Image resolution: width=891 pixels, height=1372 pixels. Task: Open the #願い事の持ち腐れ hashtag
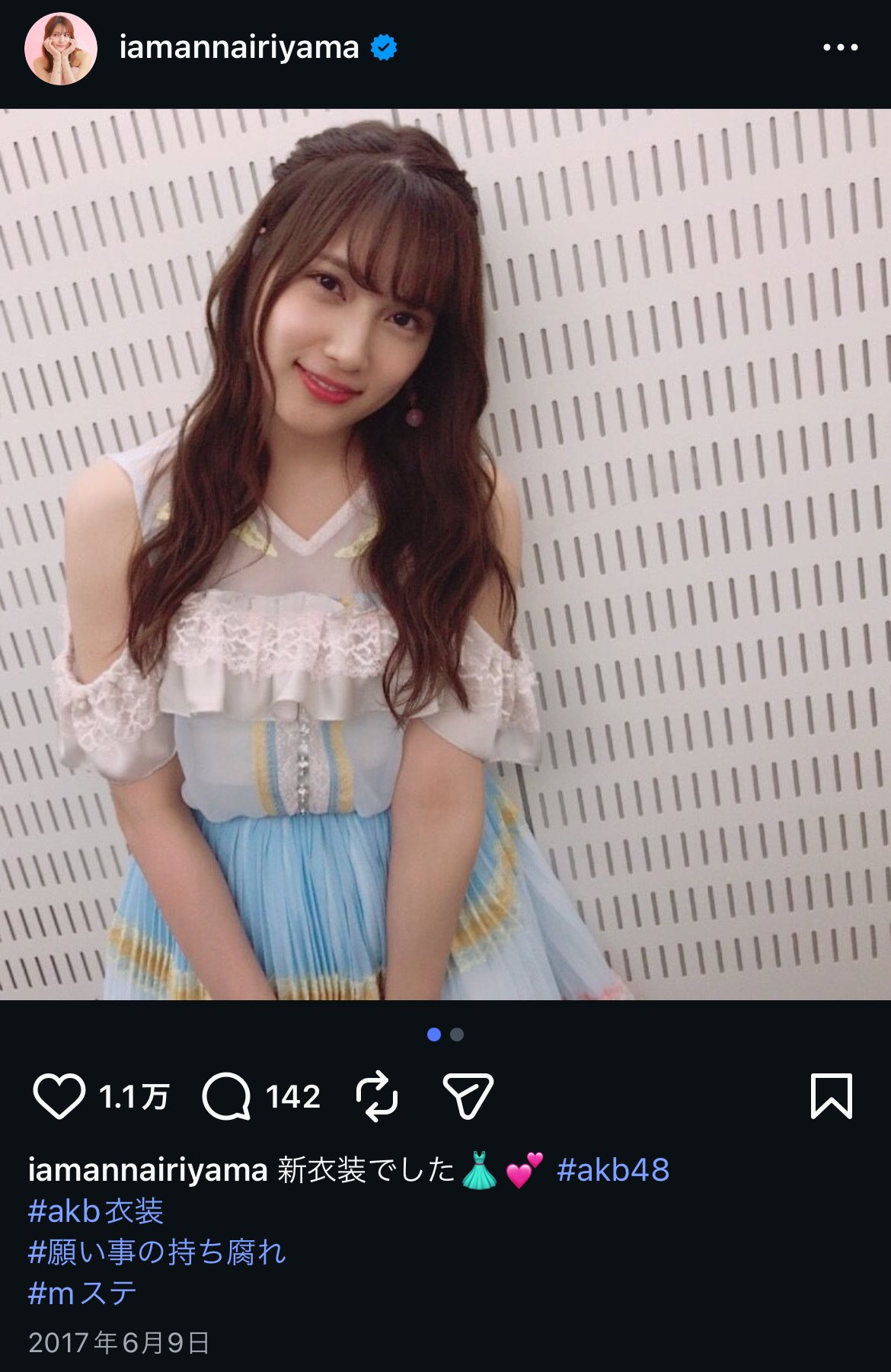(x=157, y=1252)
